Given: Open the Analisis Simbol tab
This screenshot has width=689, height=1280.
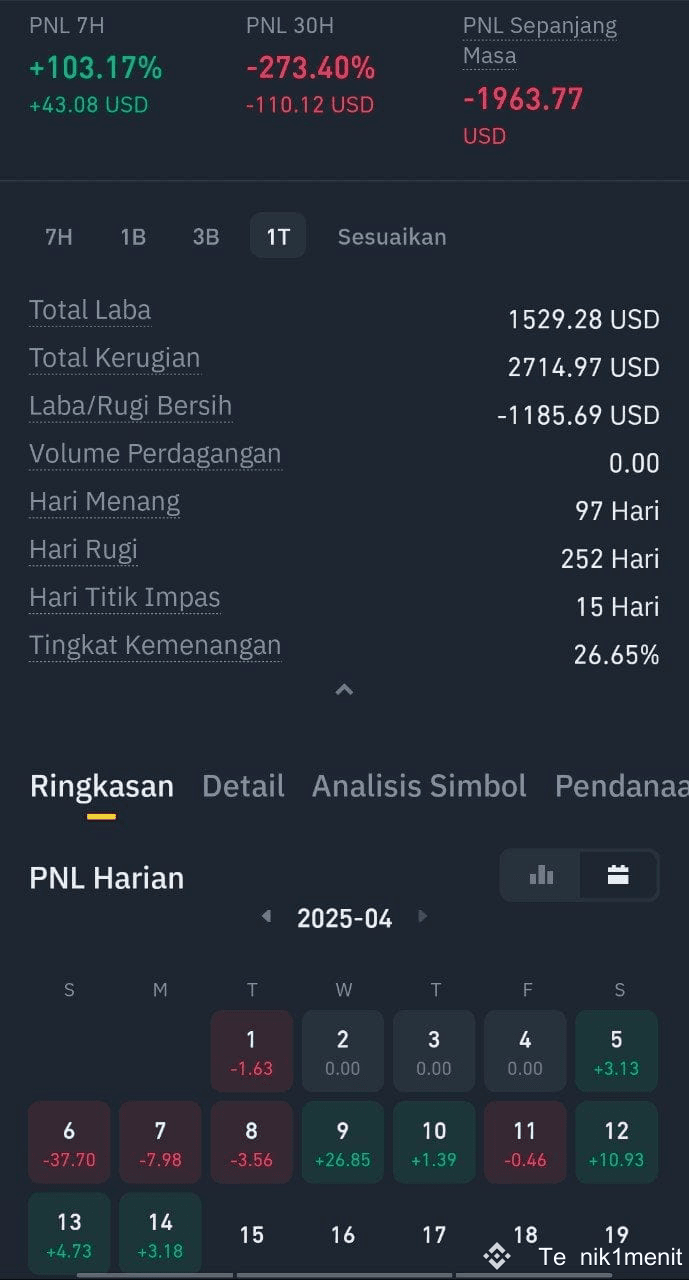Looking at the screenshot, I should coord(419,786).
